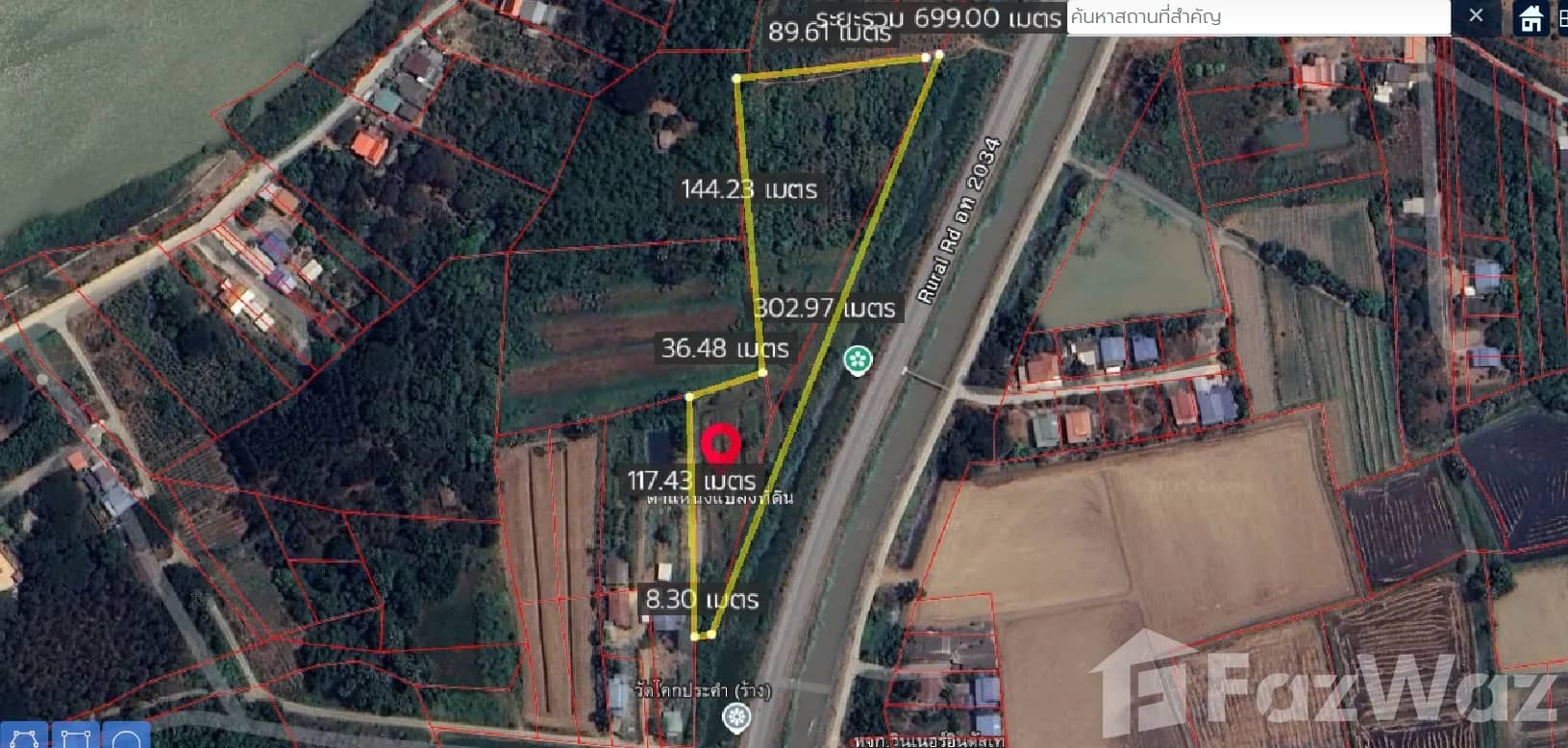Tap the red circle parcel marker
This screenshot has width=1568, height=748.
[720, 443]
